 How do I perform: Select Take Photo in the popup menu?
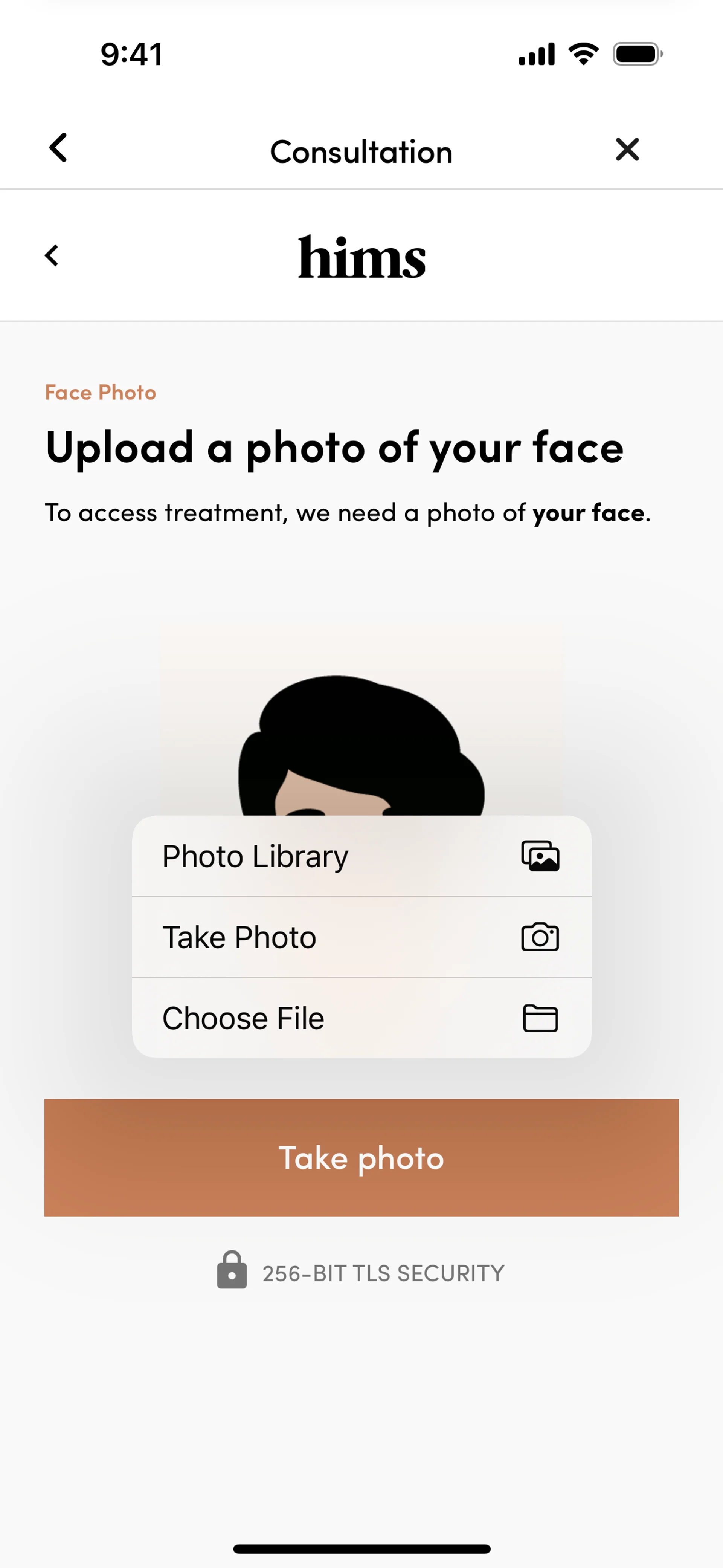point(361,937)
